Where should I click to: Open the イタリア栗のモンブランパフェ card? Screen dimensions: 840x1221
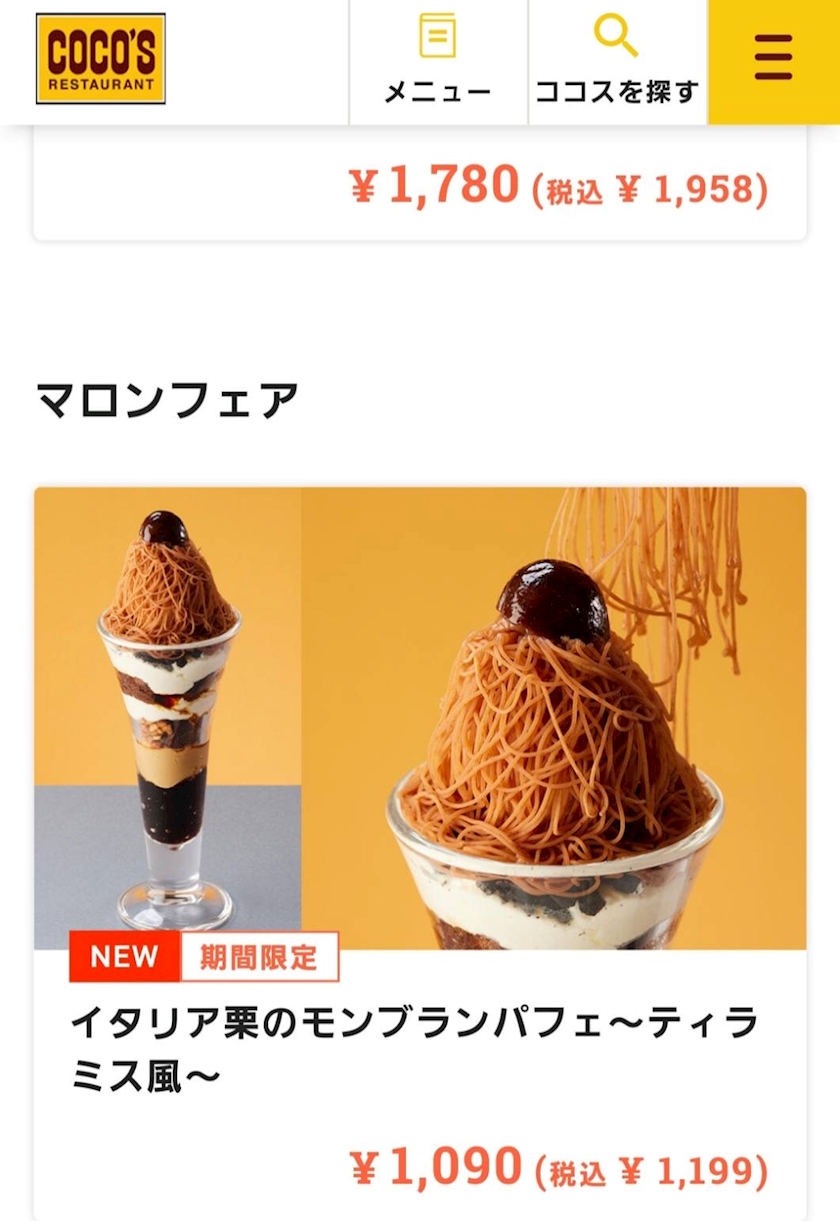point(420,853)
